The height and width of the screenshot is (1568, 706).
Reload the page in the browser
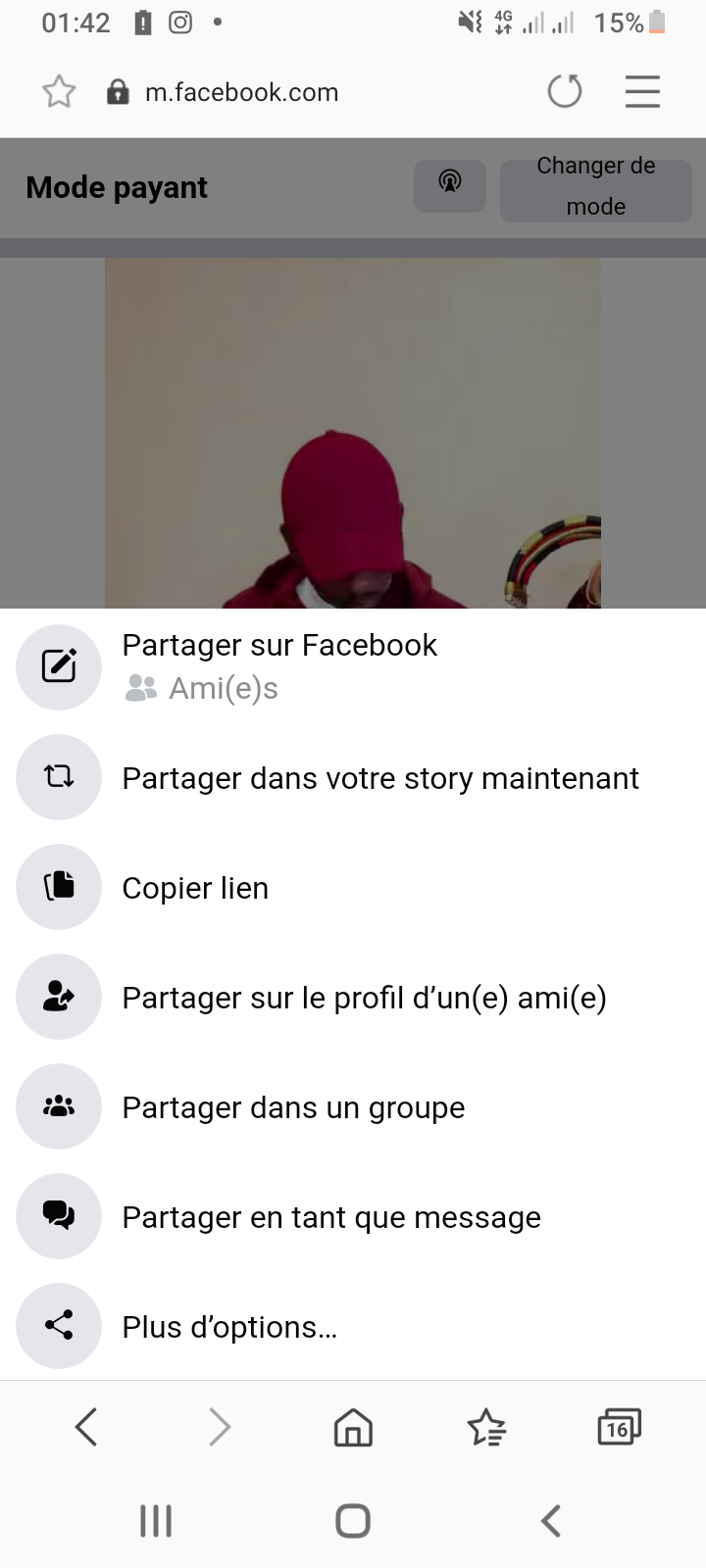564,92
